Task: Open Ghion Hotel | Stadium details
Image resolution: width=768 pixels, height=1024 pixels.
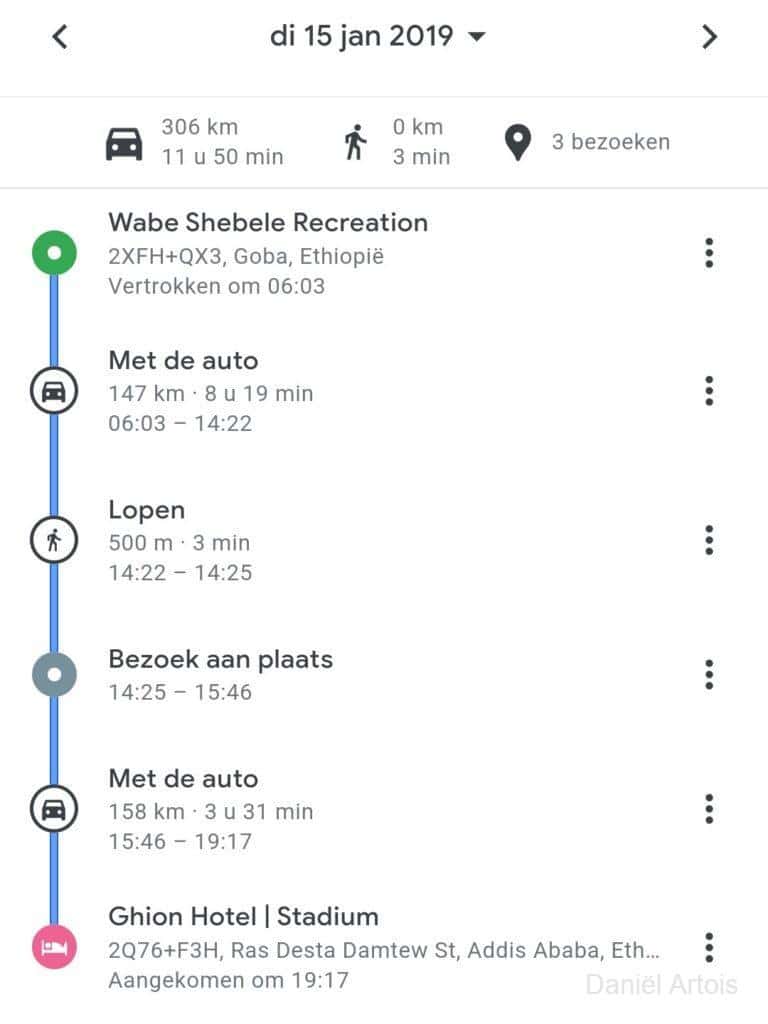Action: click(243, 917)
